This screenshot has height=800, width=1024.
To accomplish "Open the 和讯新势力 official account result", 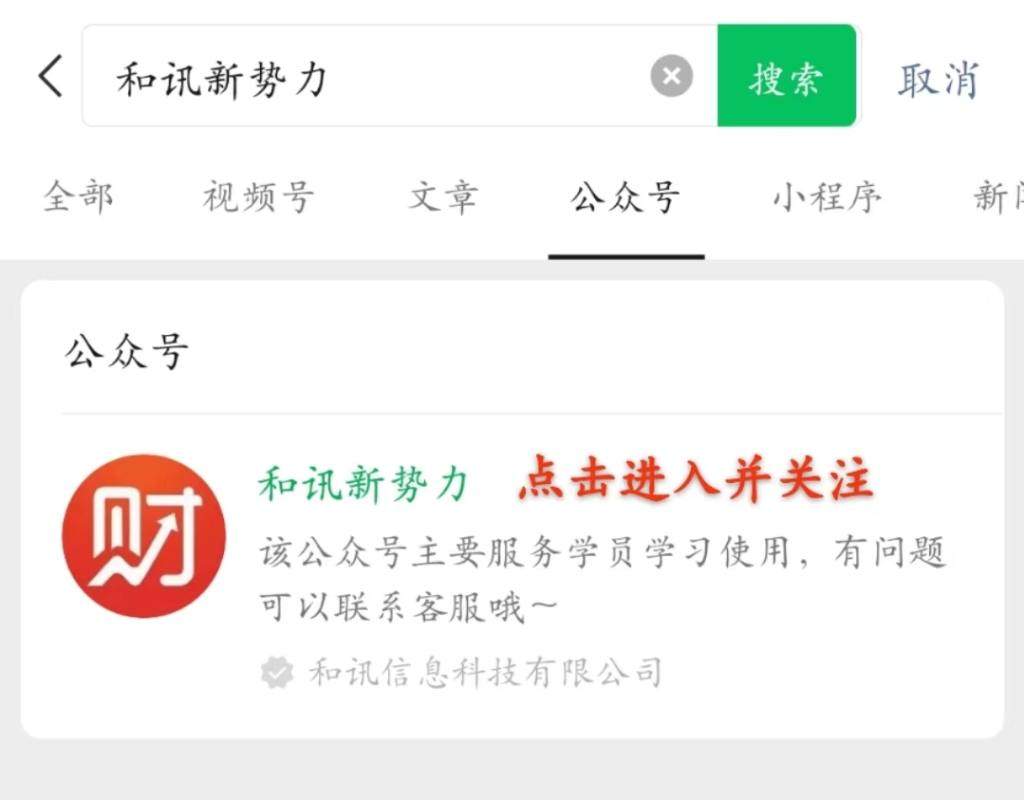I will point(364,485).
